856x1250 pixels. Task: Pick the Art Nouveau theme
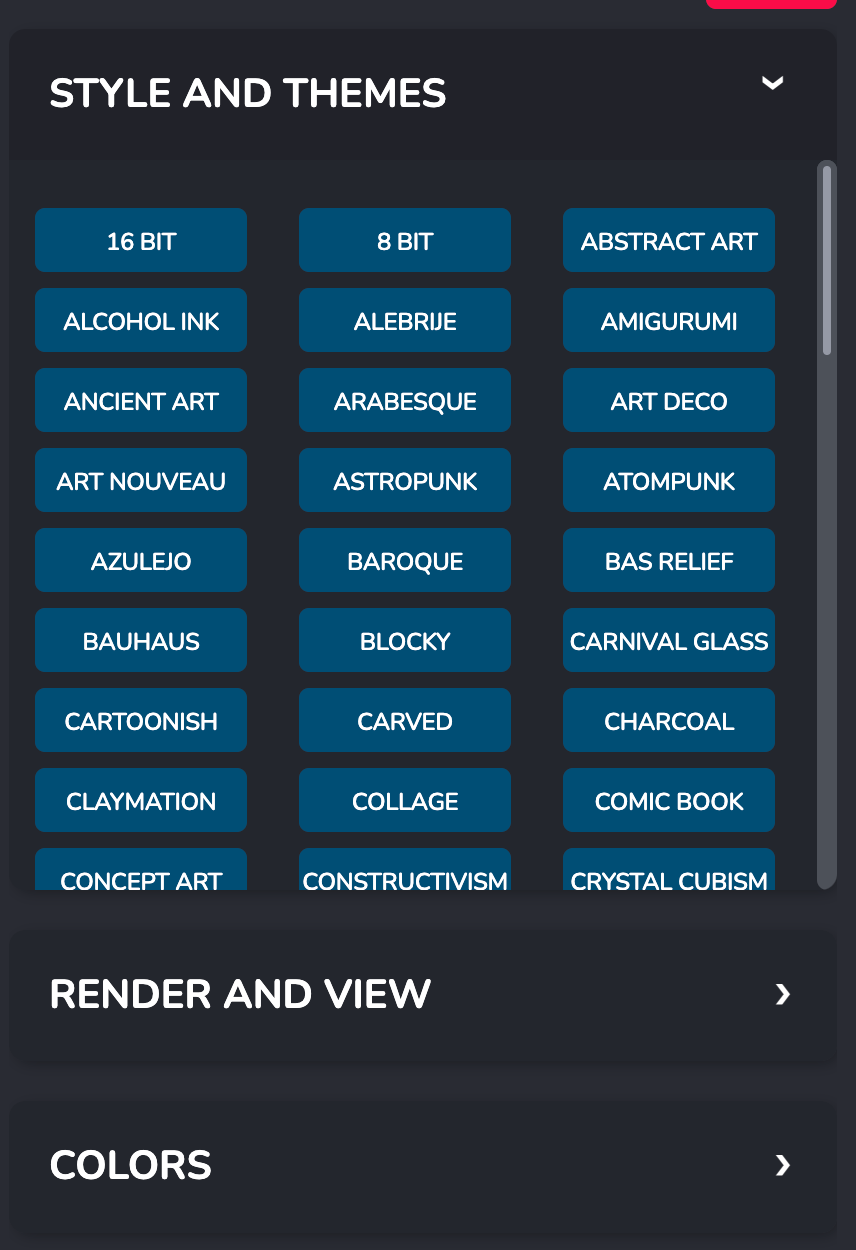click(x=141, y=481)
